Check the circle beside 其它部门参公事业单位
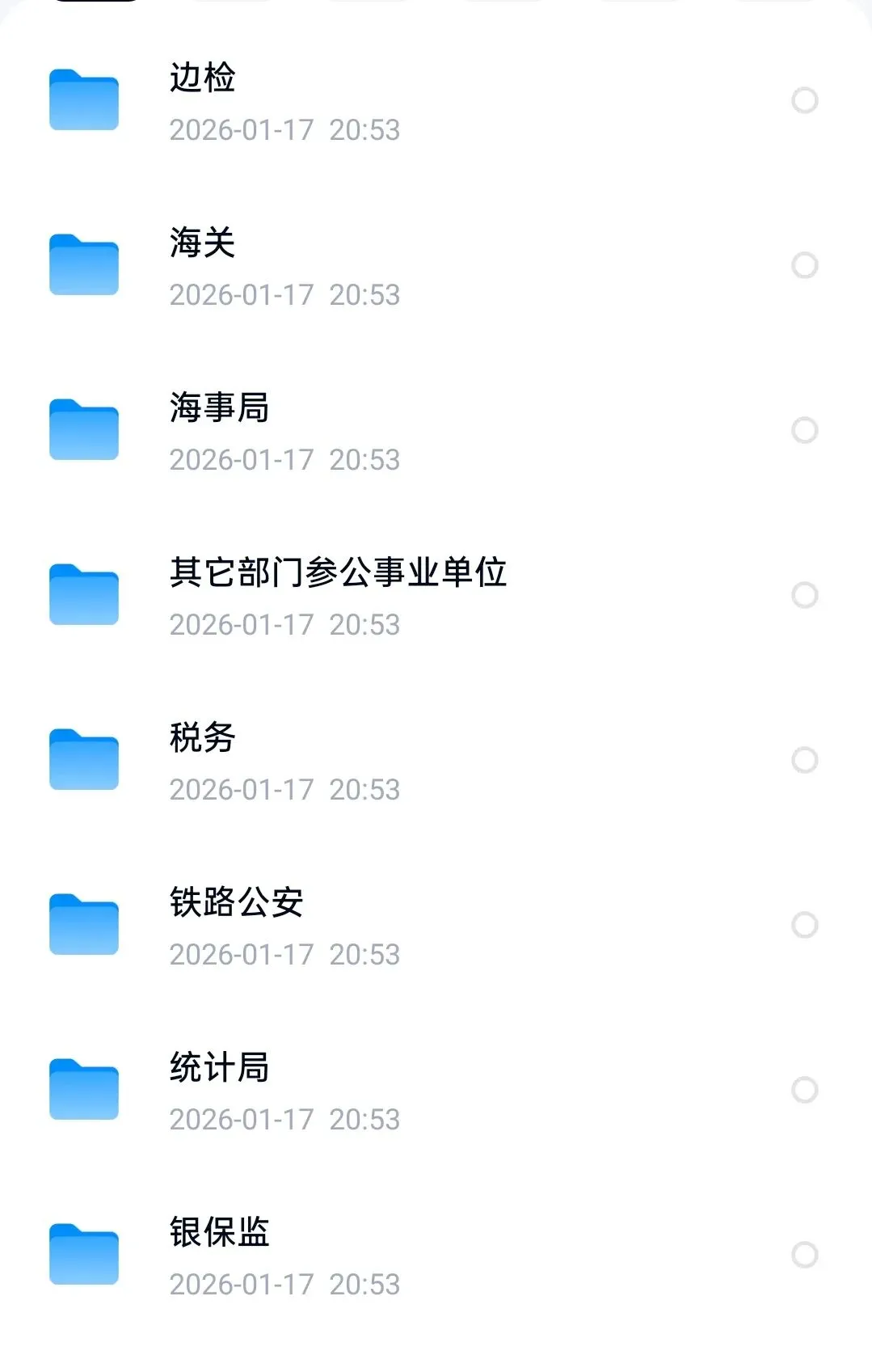872x1372 pixels. 804,595
